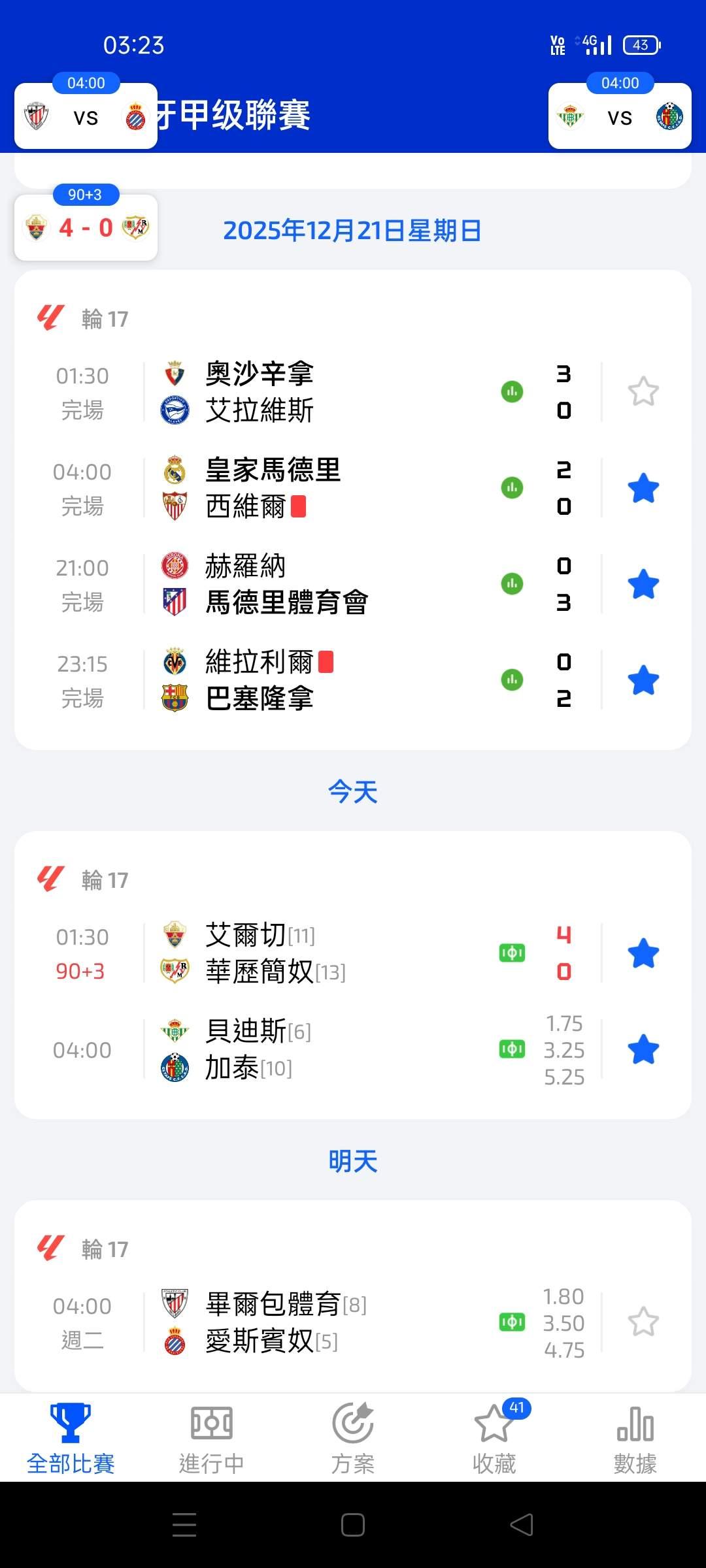Screen dimensions: 706x1568
Task: Open the top-right floating 04:00 VS card
Action: pyautogui.click(x=620, y=116)
